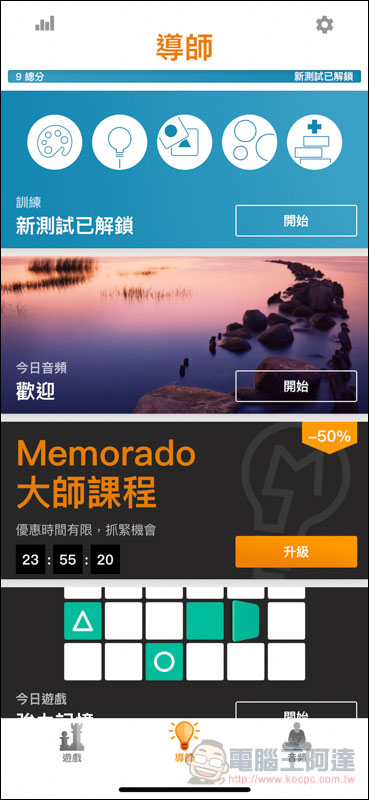This screenshot has width=369, height=800.
Task: Start the newly unlocked training test
Action: coord(296,221)
